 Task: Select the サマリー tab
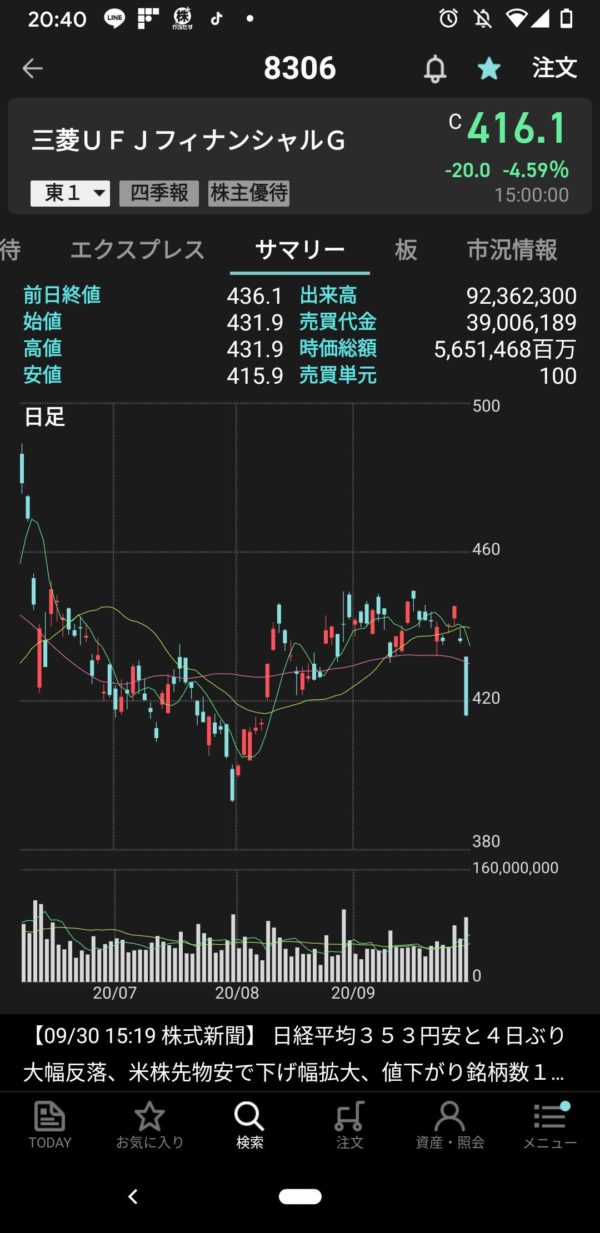299,250
